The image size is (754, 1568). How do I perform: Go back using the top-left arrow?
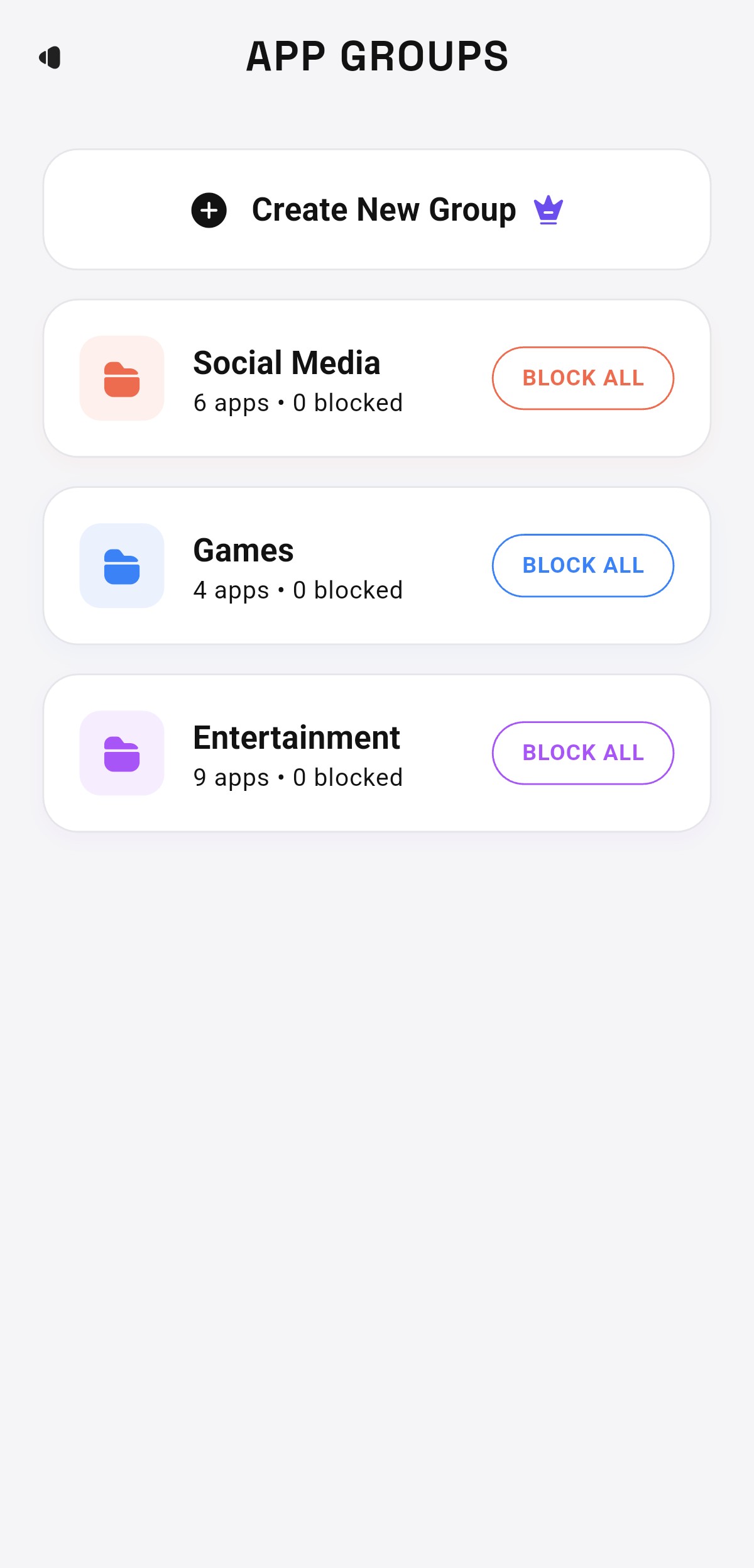[x=50, y=57]
